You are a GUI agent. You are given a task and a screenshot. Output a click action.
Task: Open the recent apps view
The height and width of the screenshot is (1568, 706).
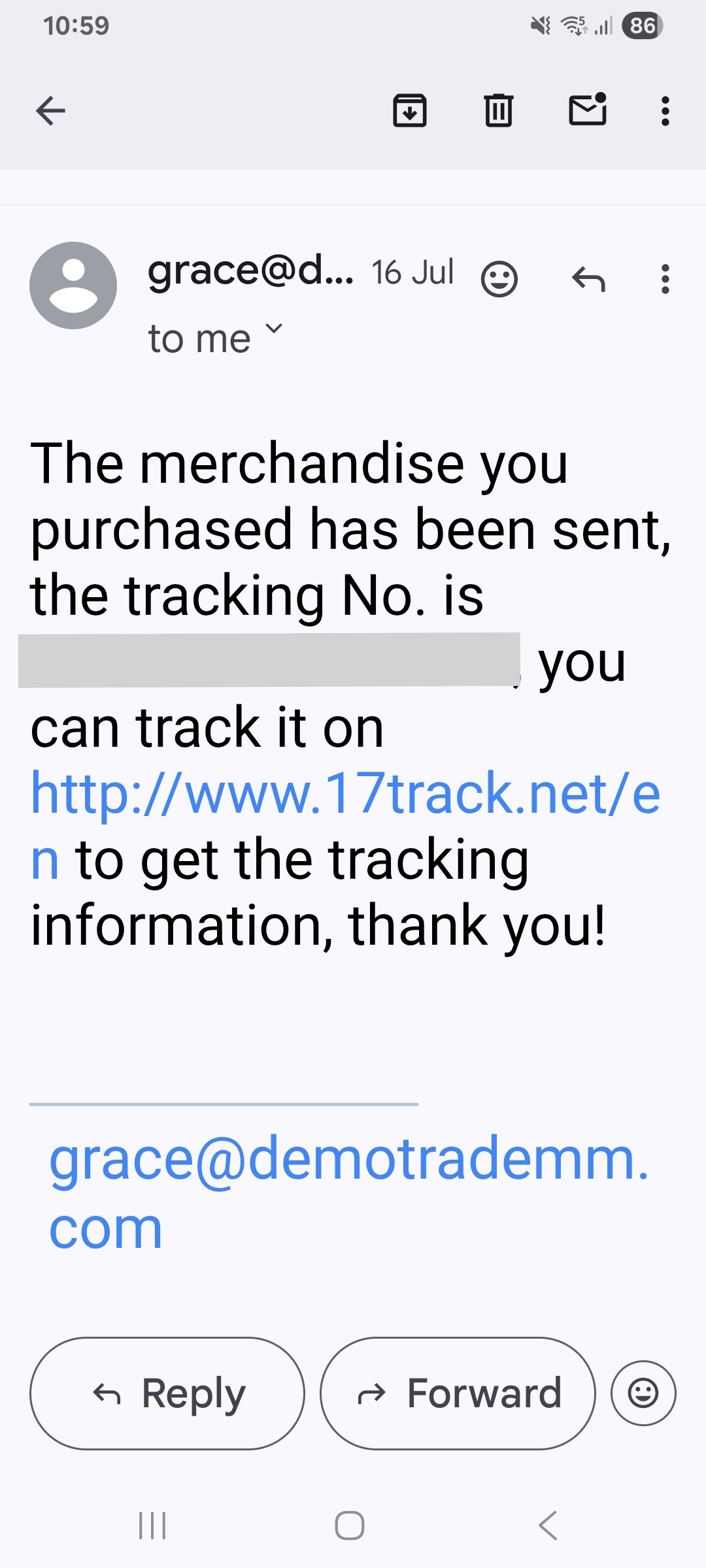(x=152, y=1526)
